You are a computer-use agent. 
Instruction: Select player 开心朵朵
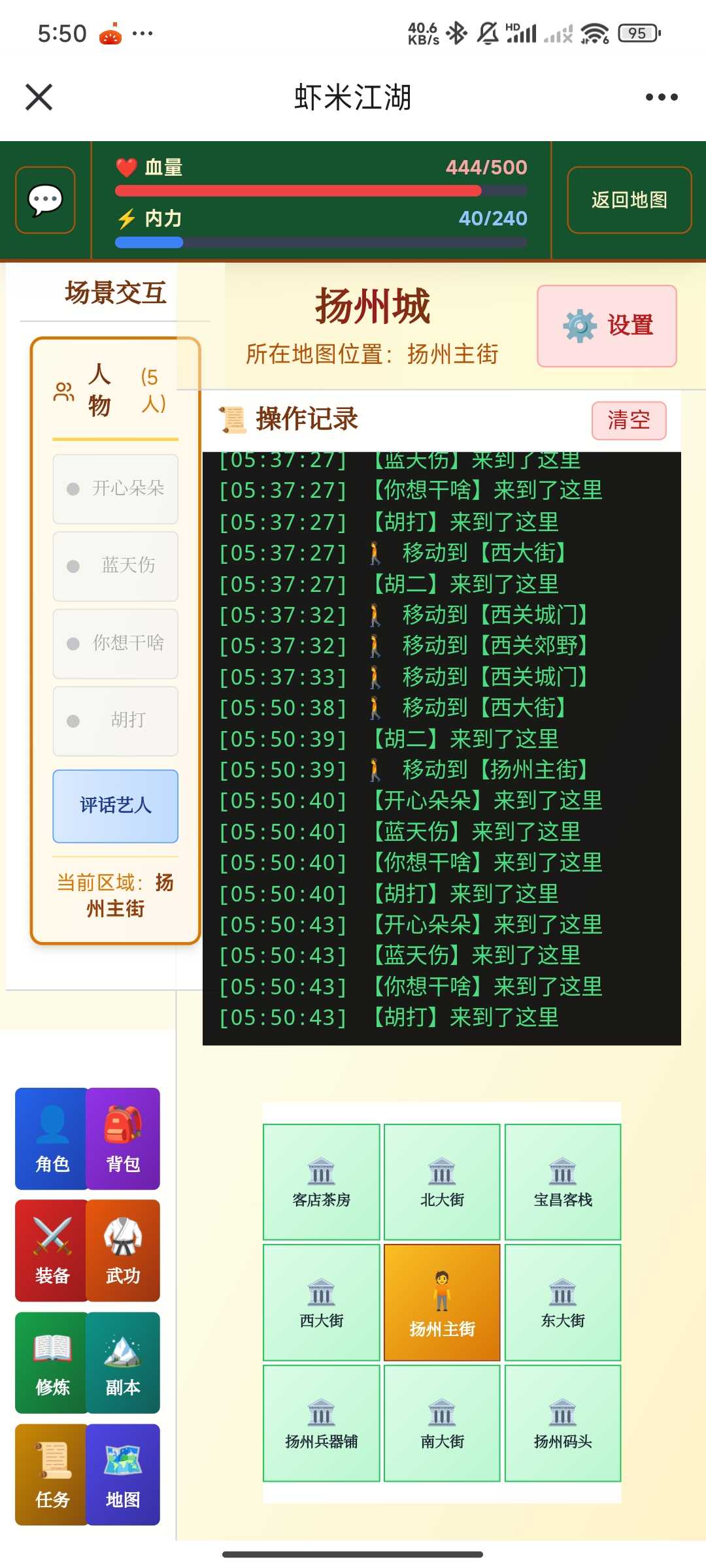pyautogui.click(x=116, y=489)
